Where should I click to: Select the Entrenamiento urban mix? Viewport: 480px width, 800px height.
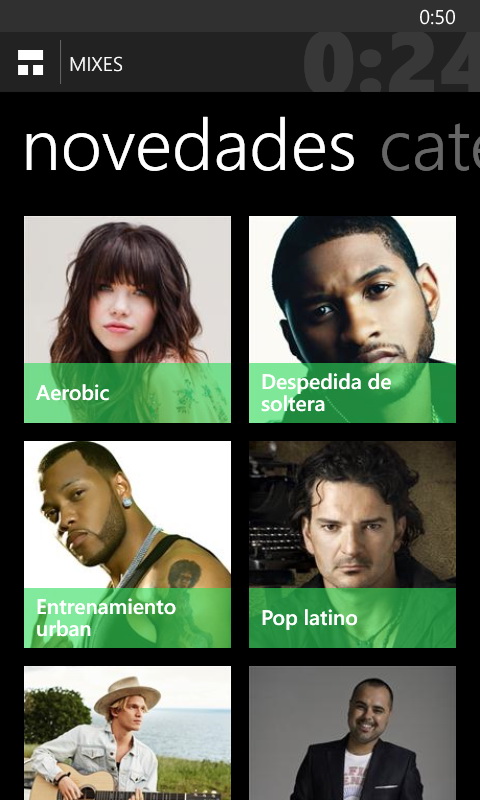(127, 544)
